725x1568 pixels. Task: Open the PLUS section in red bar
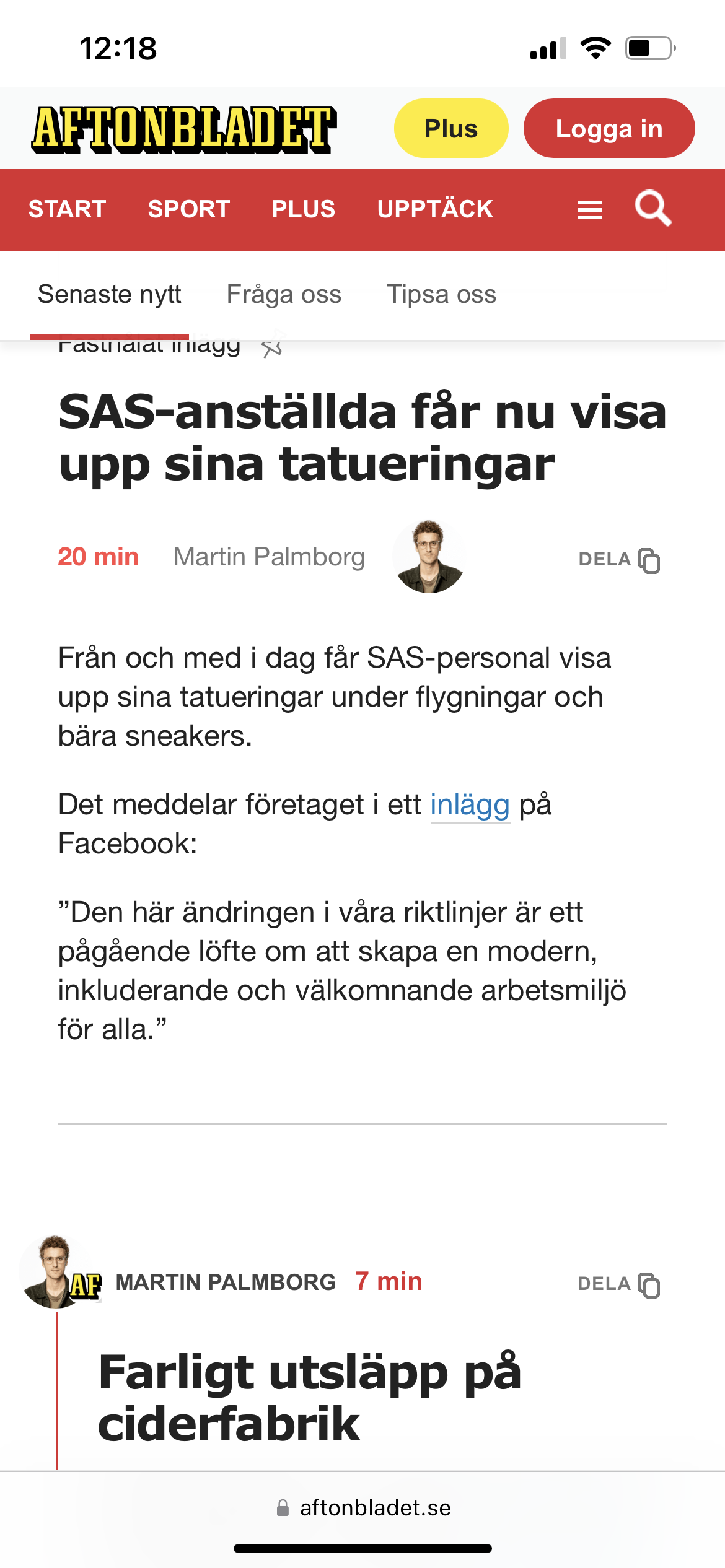[304, 209]
